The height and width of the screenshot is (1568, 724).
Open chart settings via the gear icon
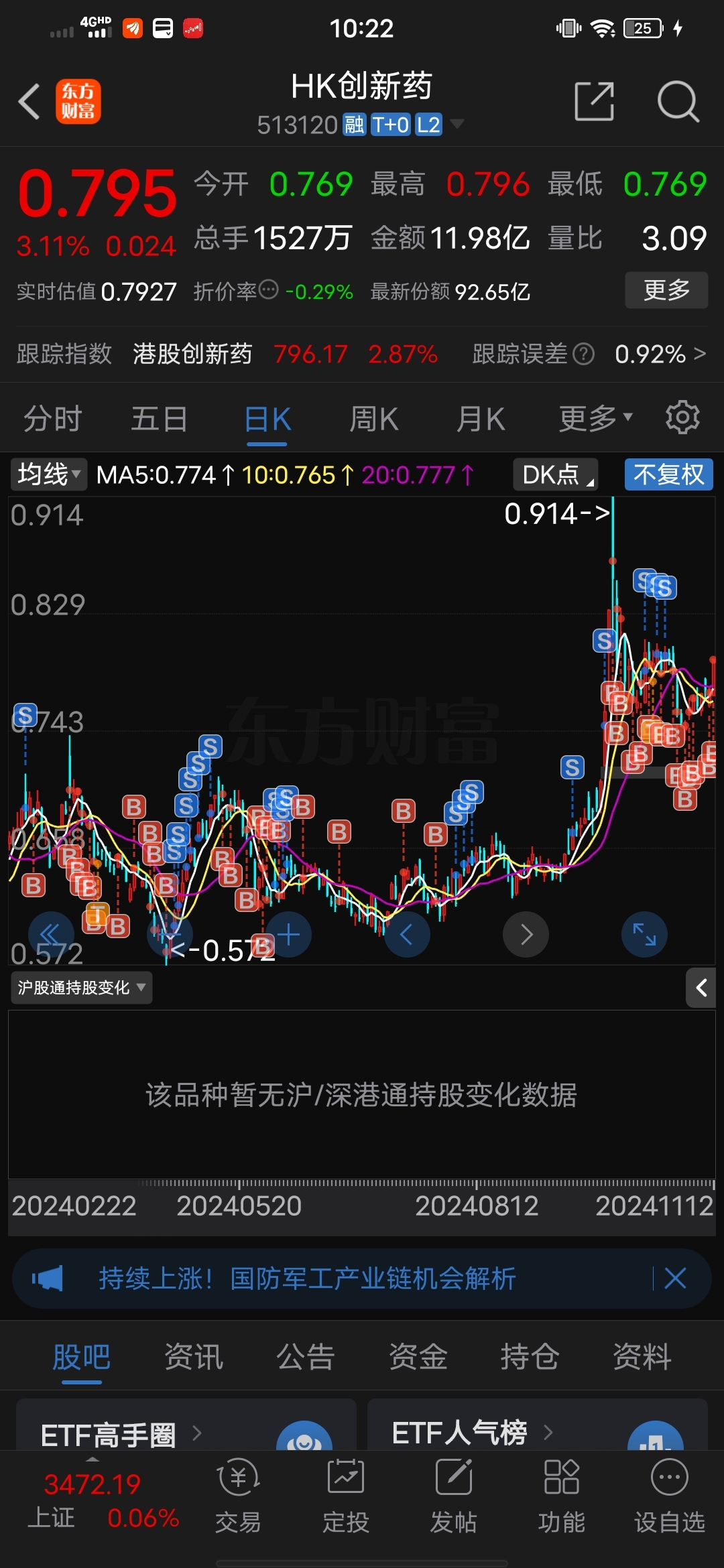[682, 417]
